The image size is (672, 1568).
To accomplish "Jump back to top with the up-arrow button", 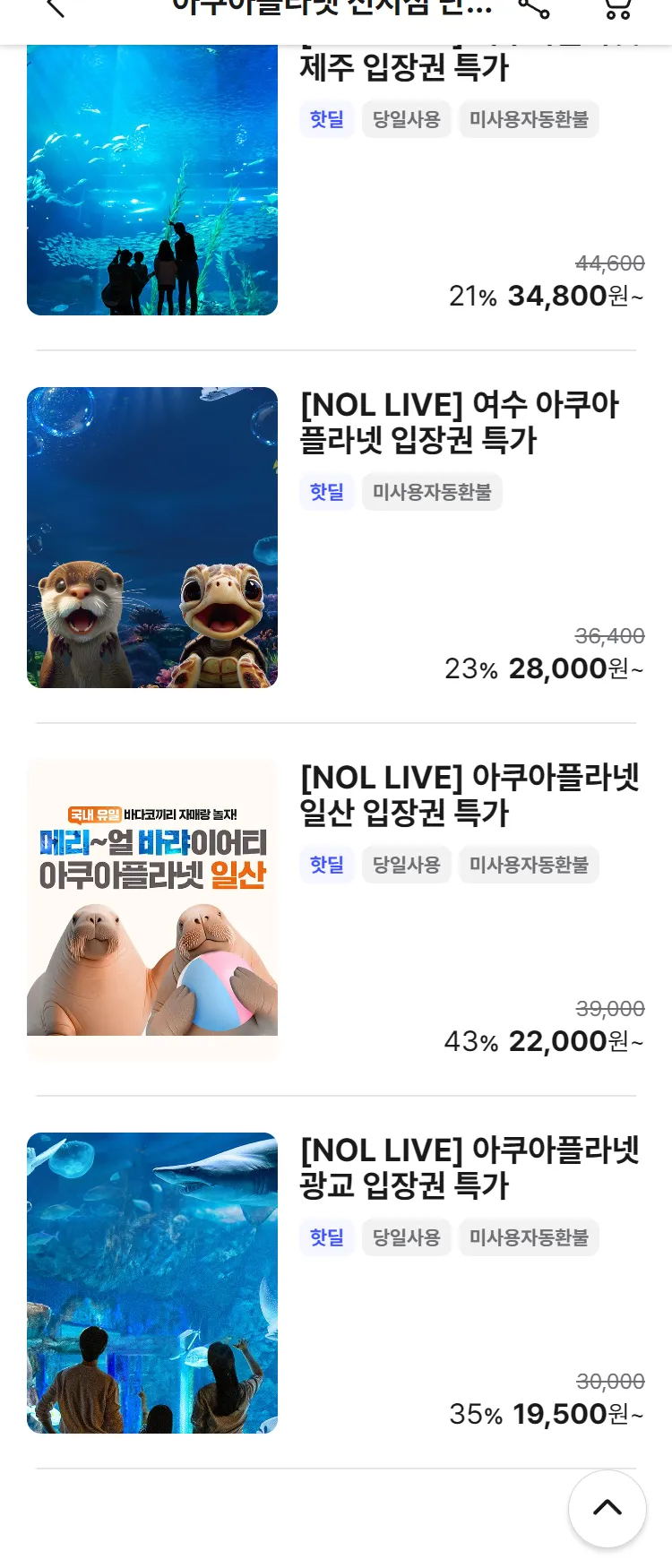I will (x=607, y=1508).
